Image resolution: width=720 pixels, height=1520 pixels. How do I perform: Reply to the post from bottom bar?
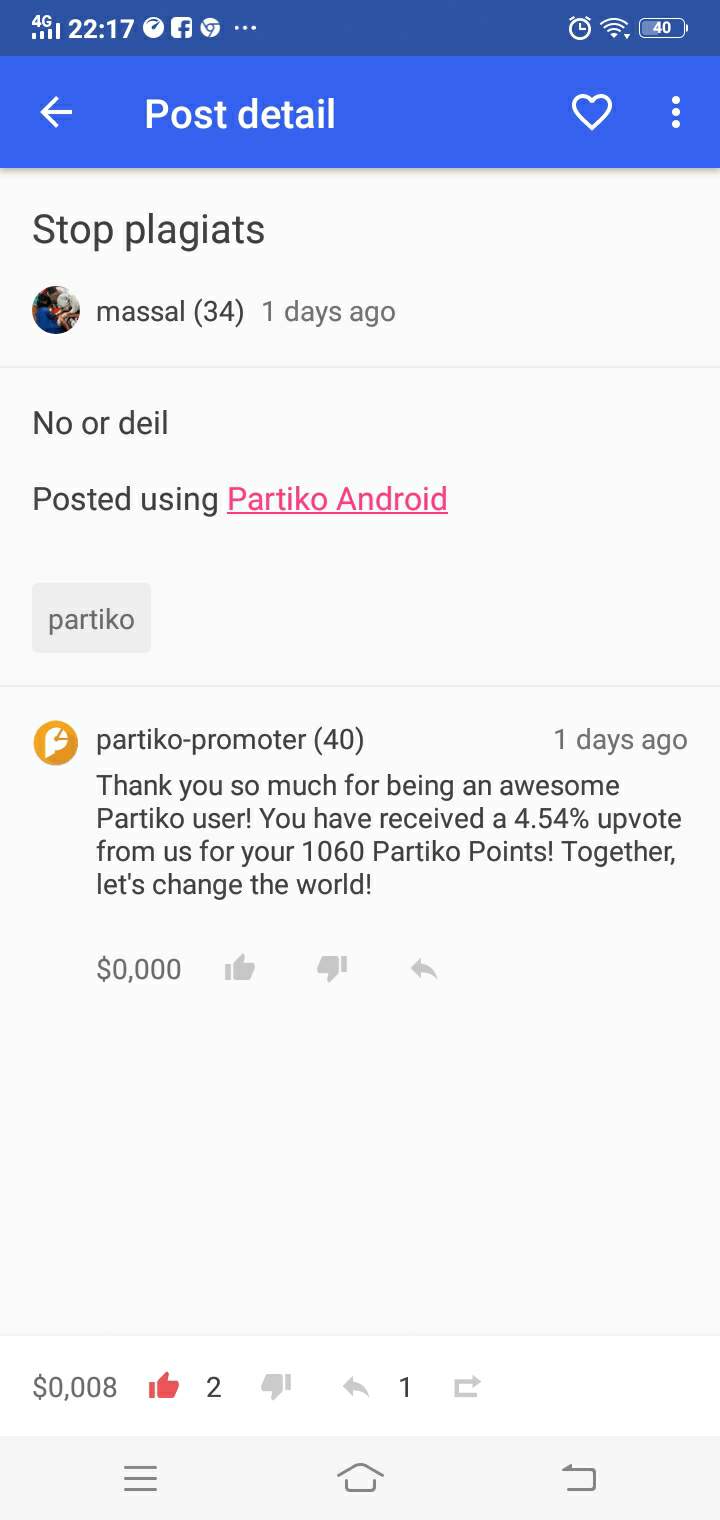coord(356,1386)
